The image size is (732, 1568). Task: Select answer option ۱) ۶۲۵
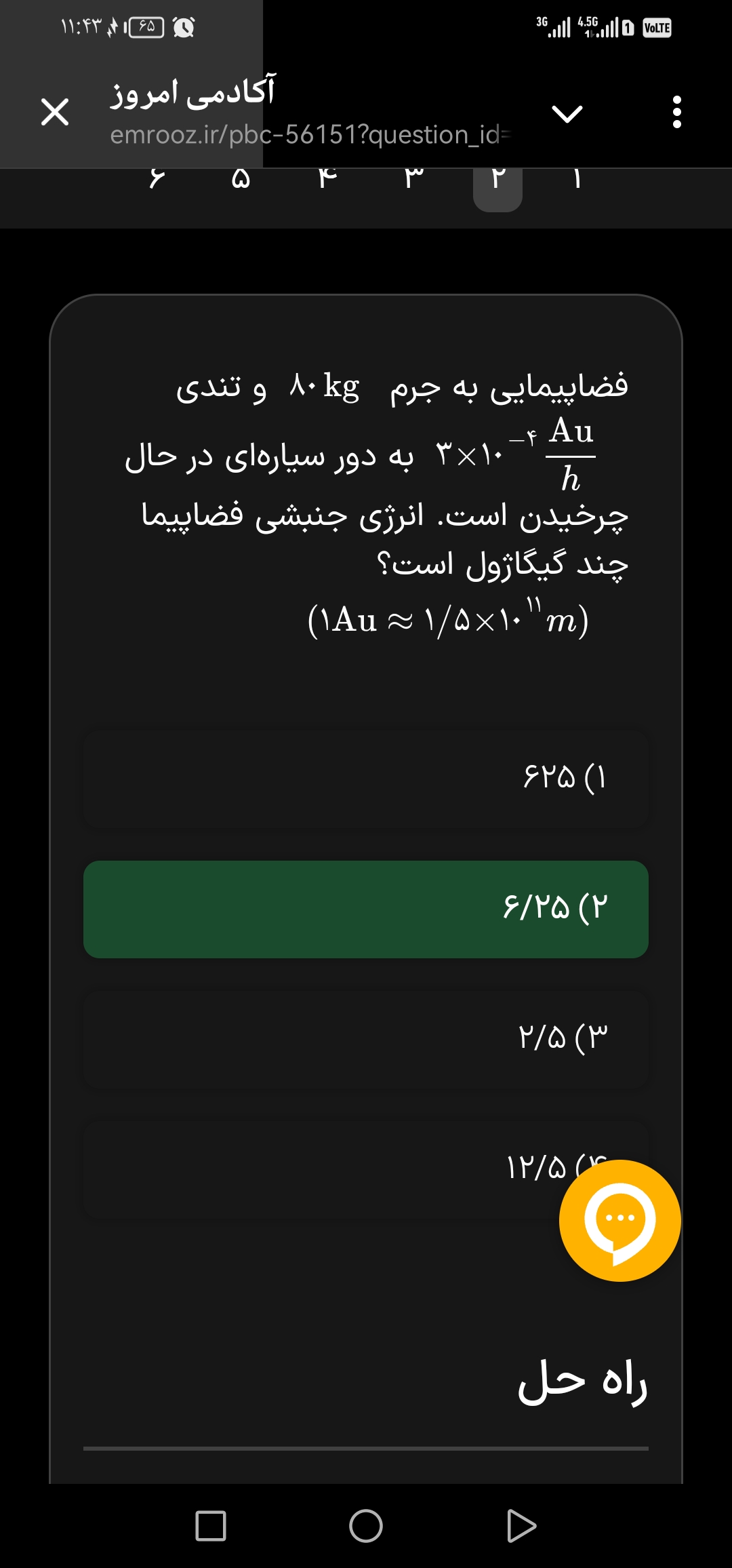point(366,777)
